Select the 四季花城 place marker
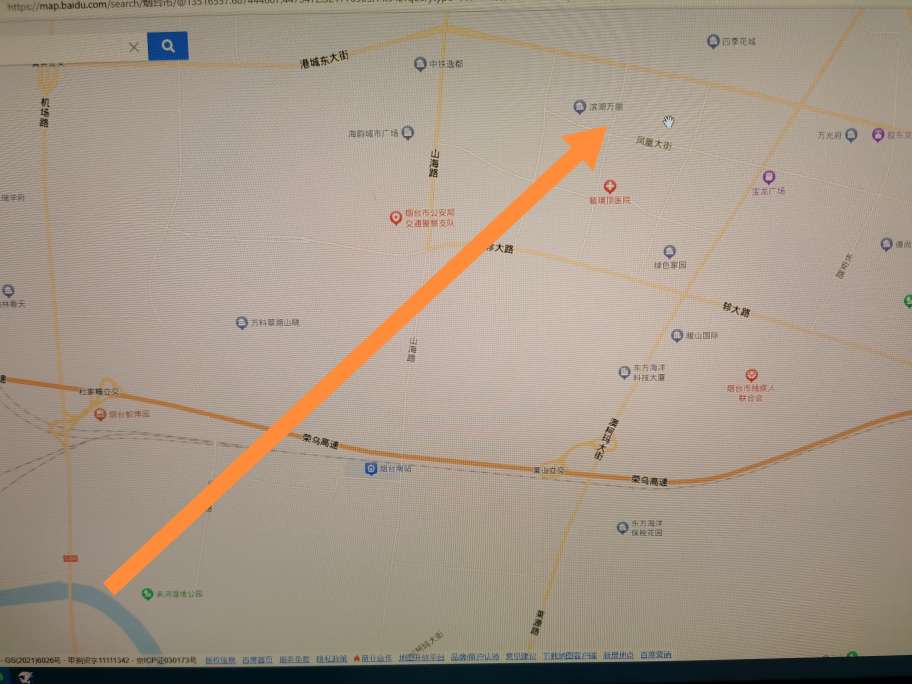Viewport: 912px width, 684px height. click(x=713, y=42)
